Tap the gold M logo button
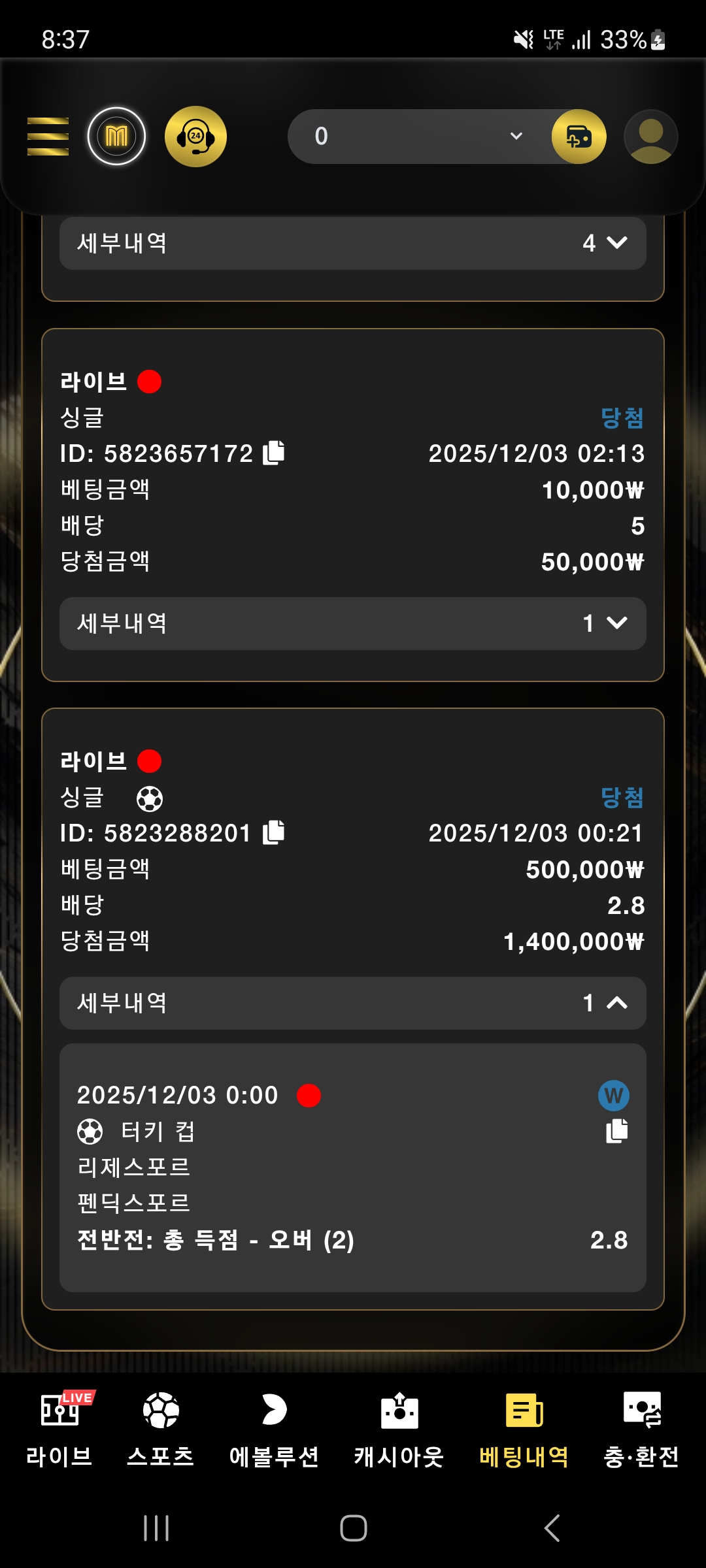Screen dimensions: 706x1568 tap(116, 137)
